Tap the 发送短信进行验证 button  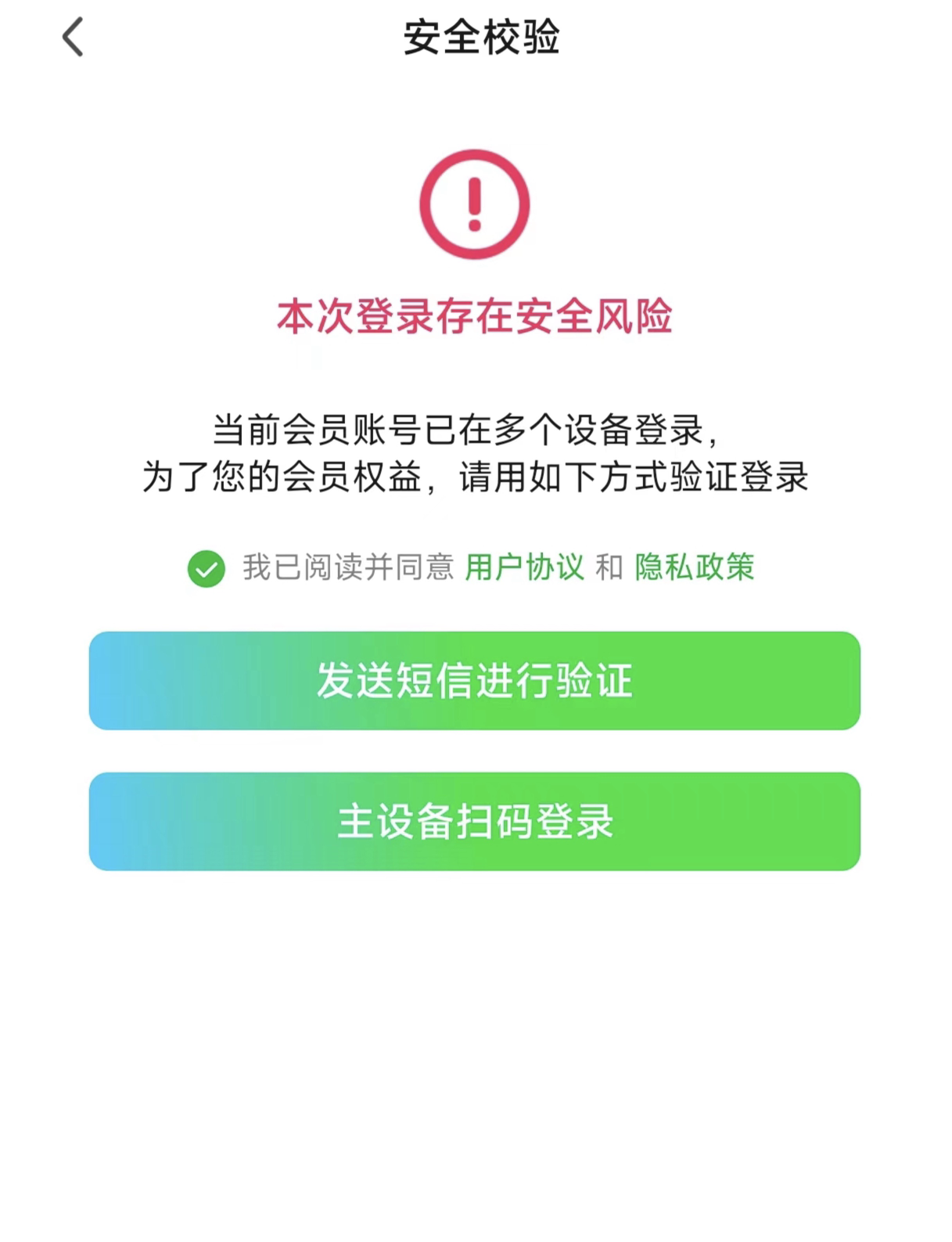[x=474, y=680]
